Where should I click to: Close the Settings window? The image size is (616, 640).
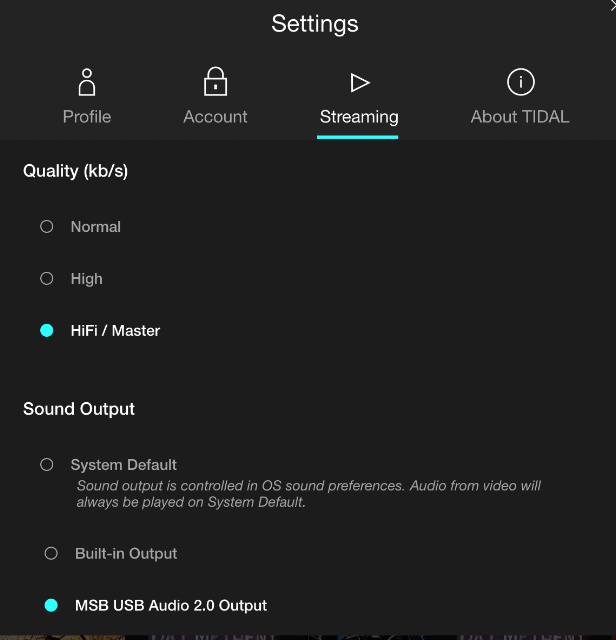click(612, 4)
